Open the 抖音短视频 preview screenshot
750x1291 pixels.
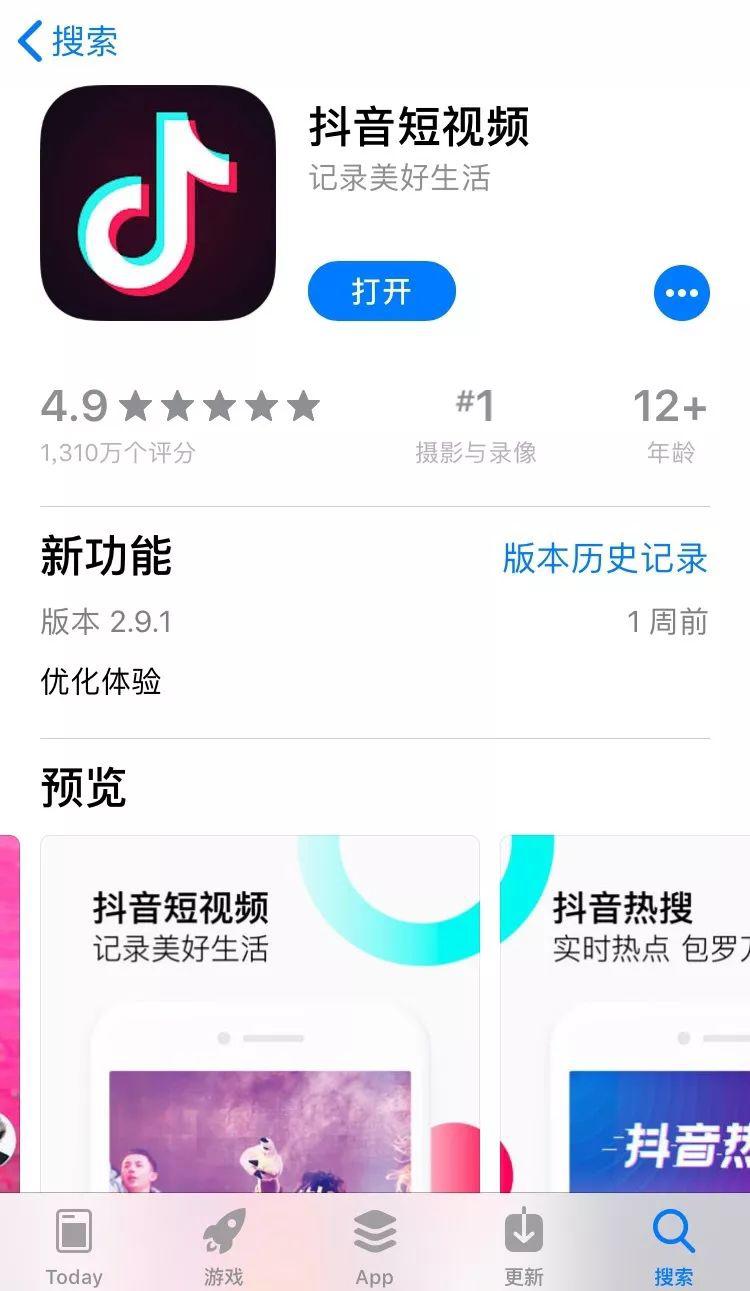click(260, 1013)
